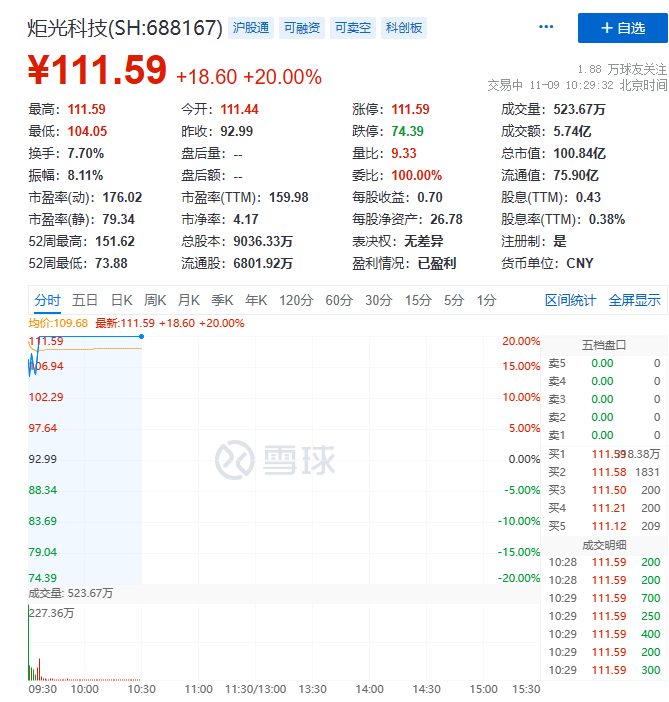
Task: Tap the 沪股通 tag chip
Action: click(x=250, y=28)
